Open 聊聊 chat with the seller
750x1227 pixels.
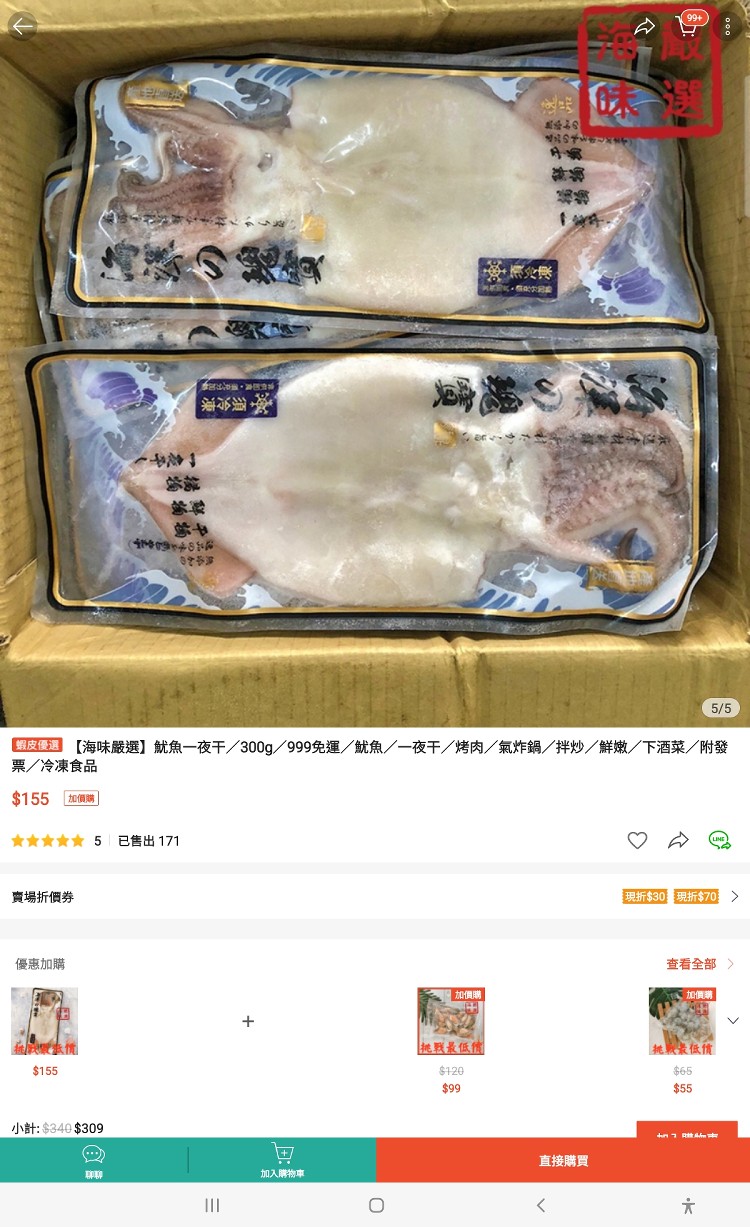click(x=94, y=1161)
